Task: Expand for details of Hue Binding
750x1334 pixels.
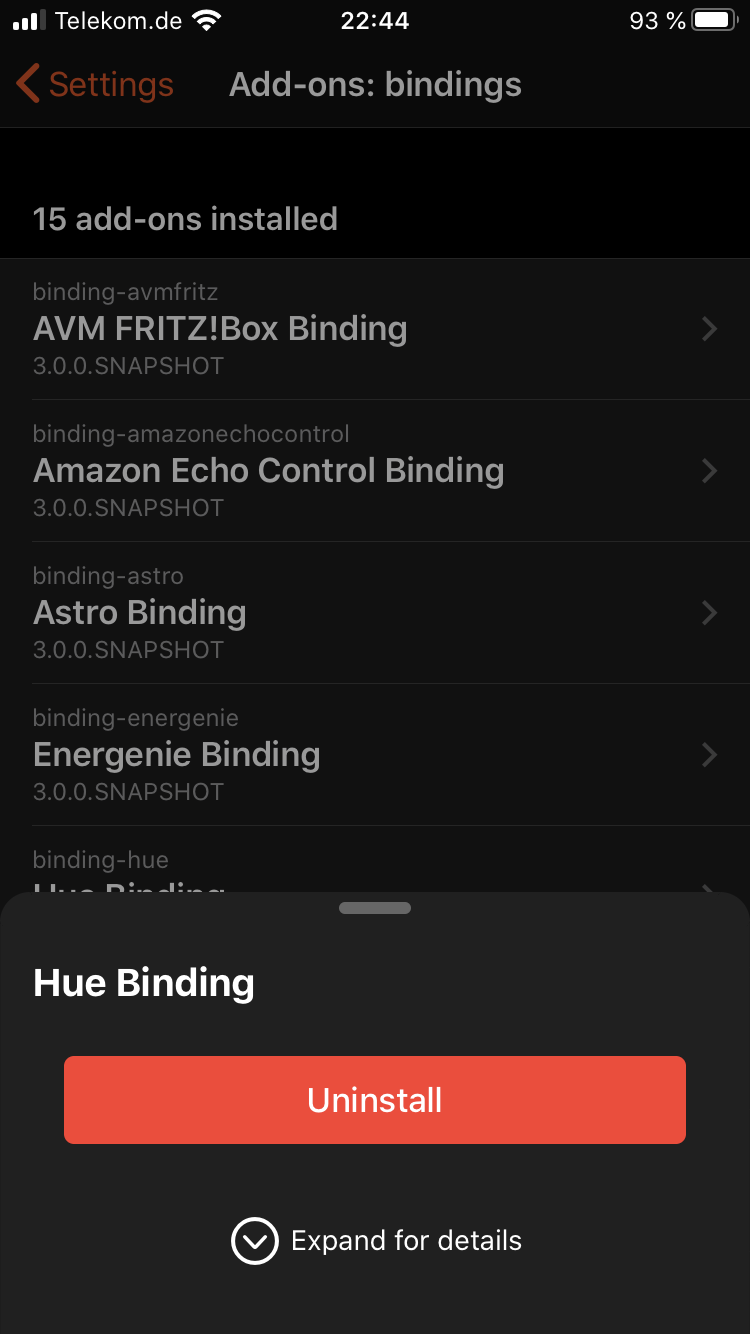Action: [376, 1241]
